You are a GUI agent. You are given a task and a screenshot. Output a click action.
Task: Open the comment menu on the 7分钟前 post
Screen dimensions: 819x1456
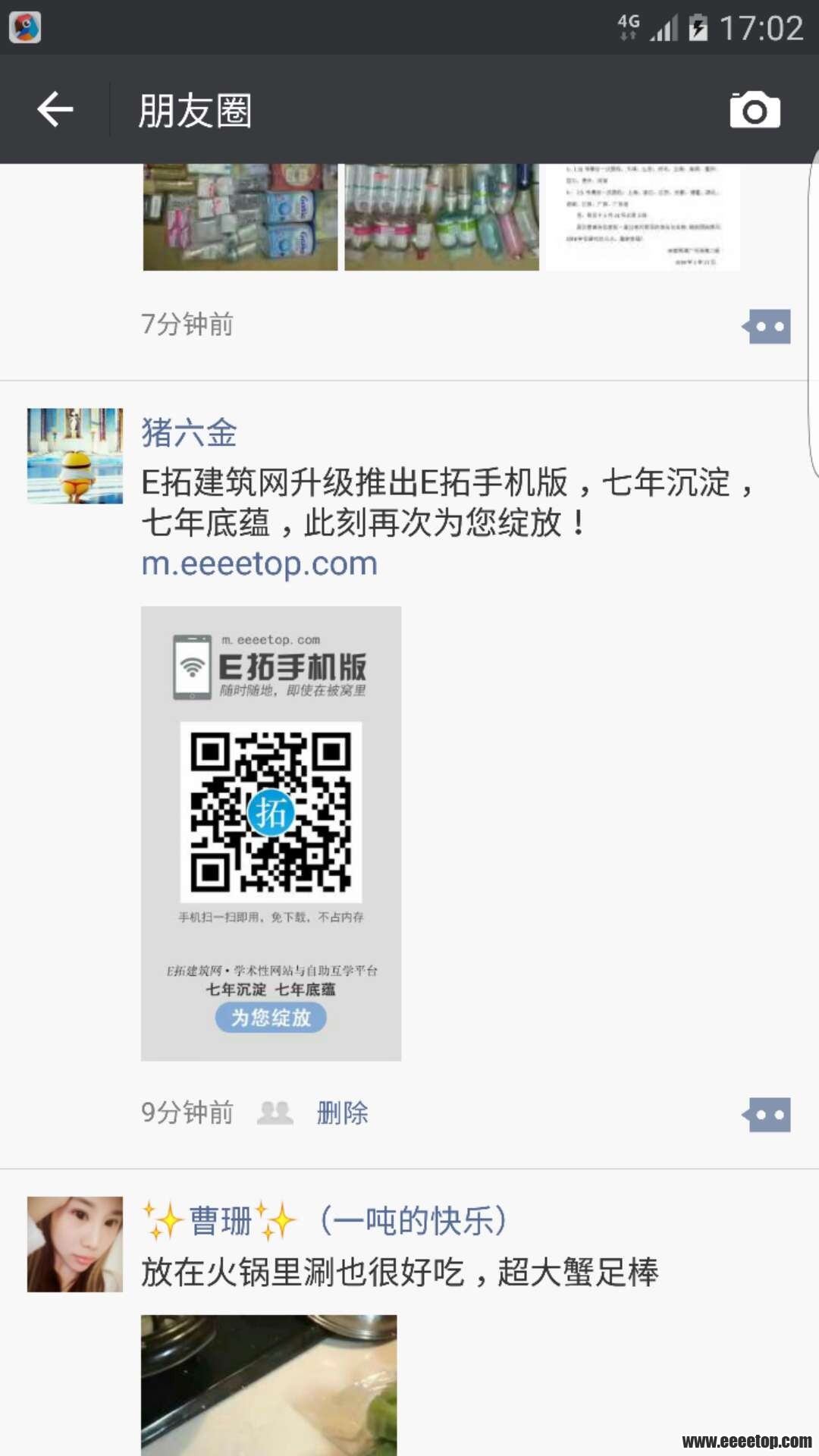[767, 327]
